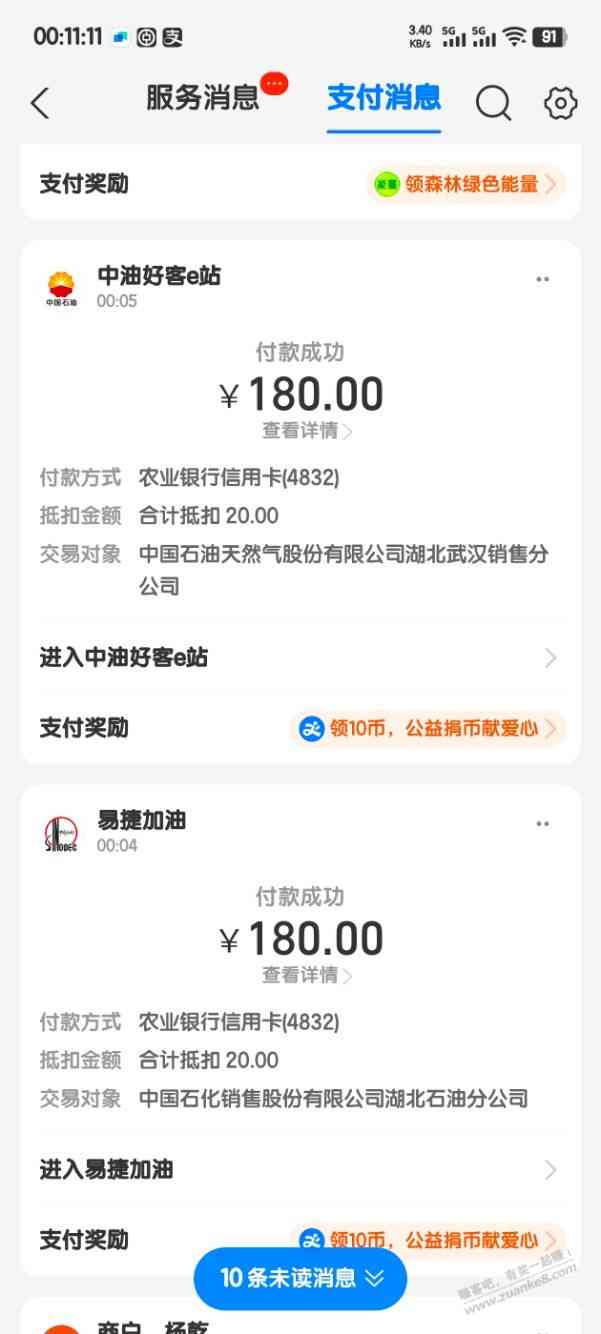This screenshot has width=601, height=1334.
Task: Open message search
Action: pos(493,102)
